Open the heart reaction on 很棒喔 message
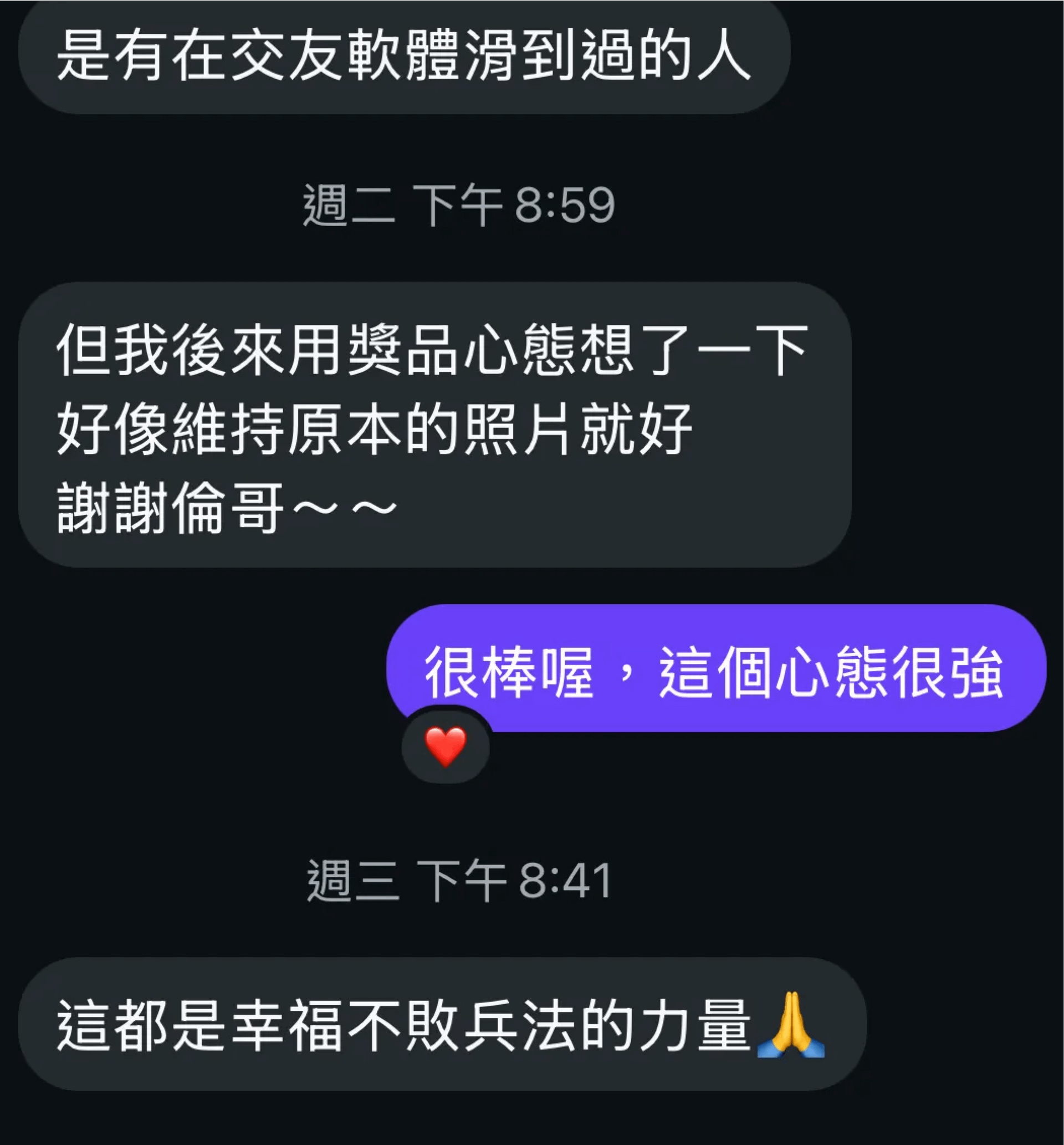The height and width of the screenshot is (1145, 1064). [x=446, y=746]
